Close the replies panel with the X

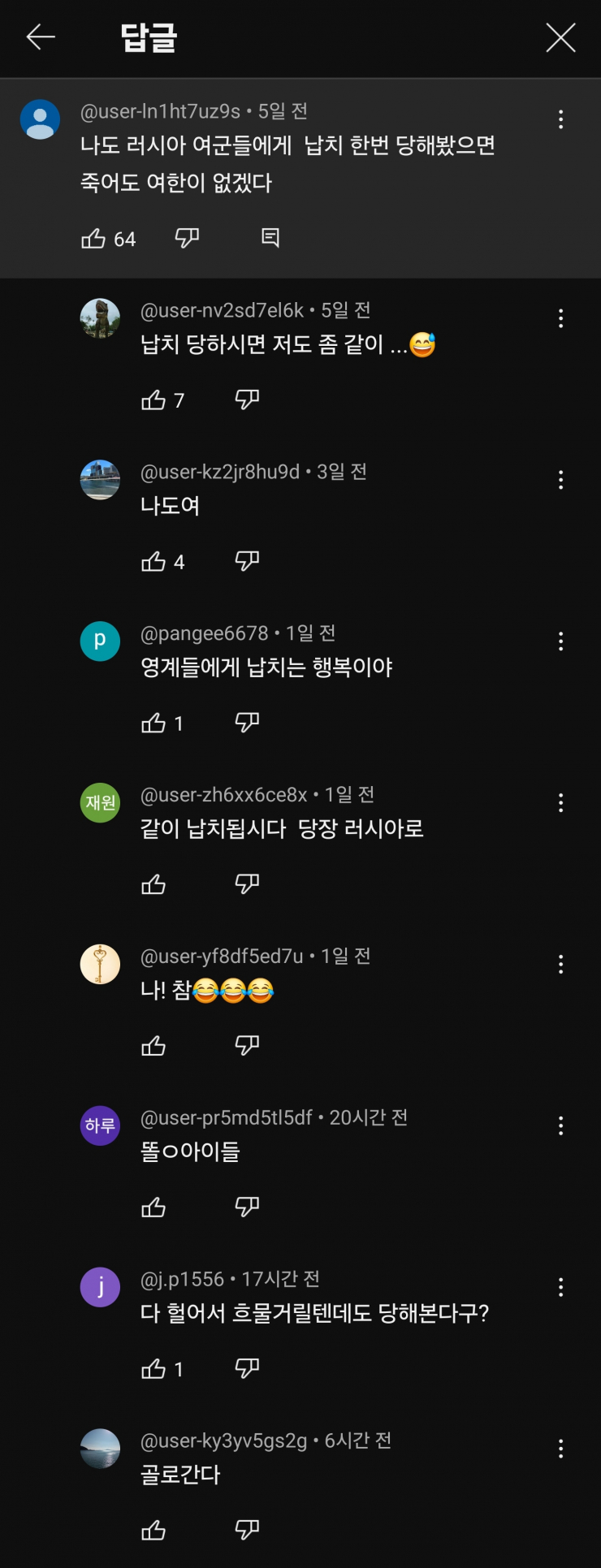[x=560, y=37]
